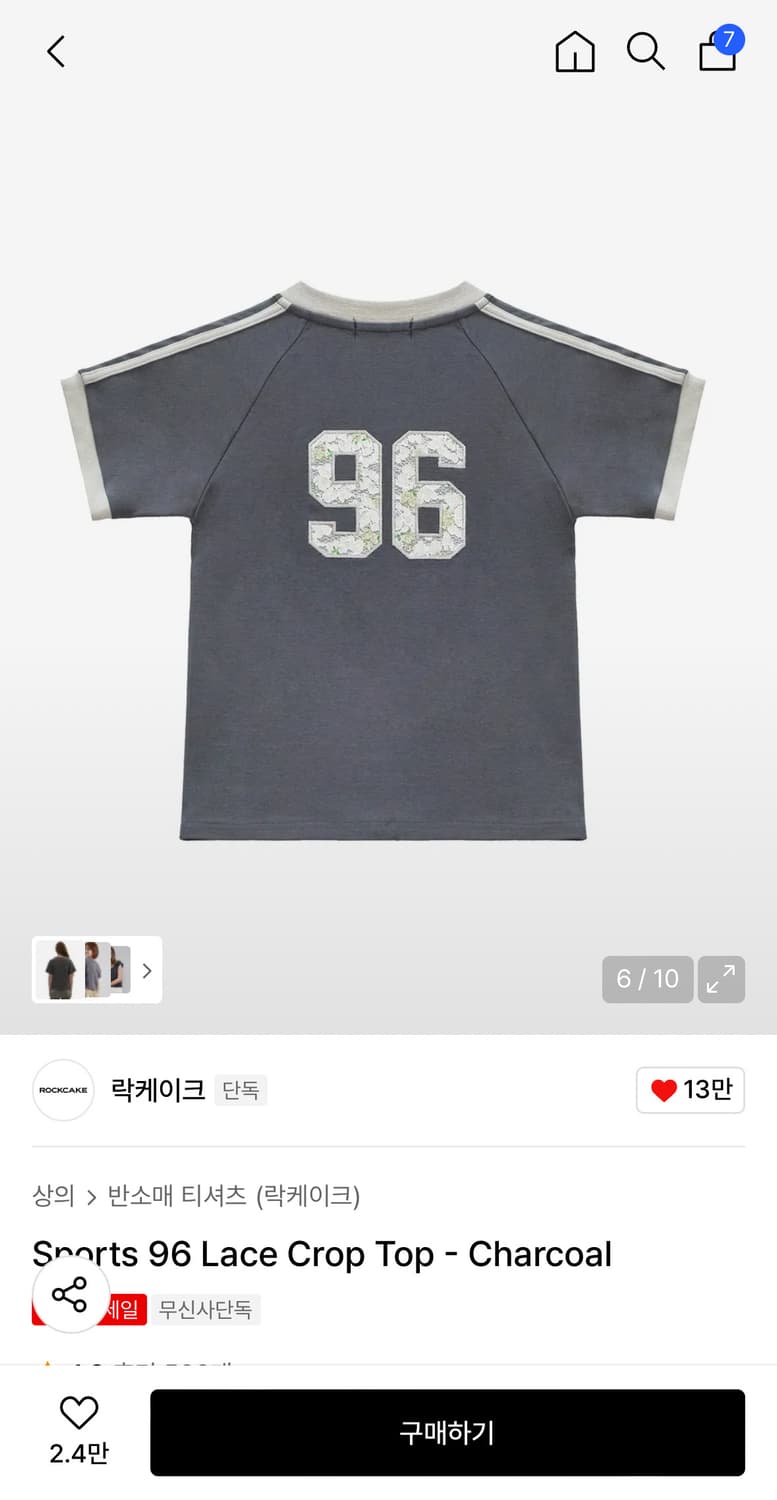Expand the image thumbnail strip with the chevron
Screen dimensions: 777x1500
146,970
